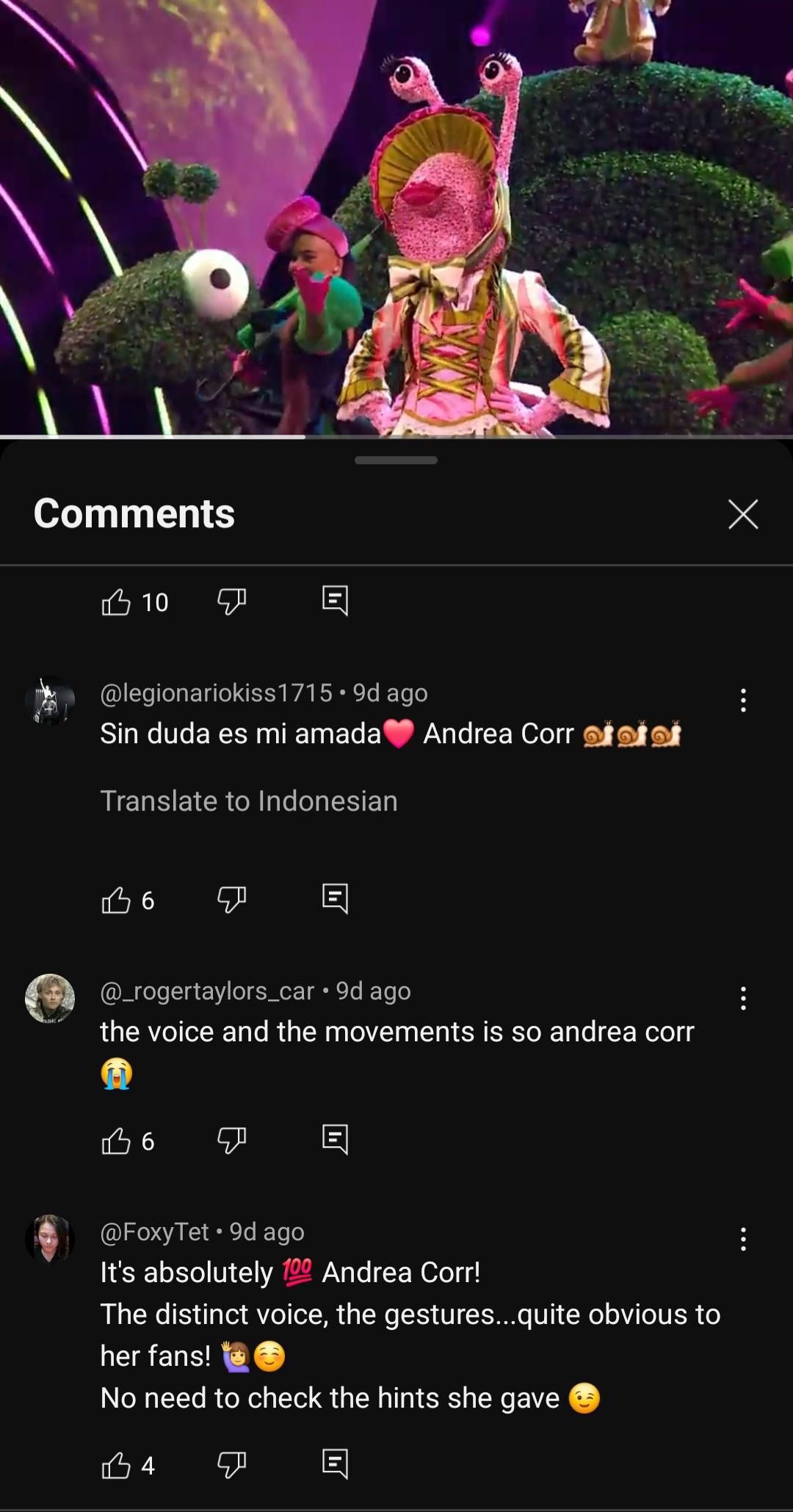Open options for @_rogertaylors_car's comment
793x1512 pixels.
[x=743, y=999]
